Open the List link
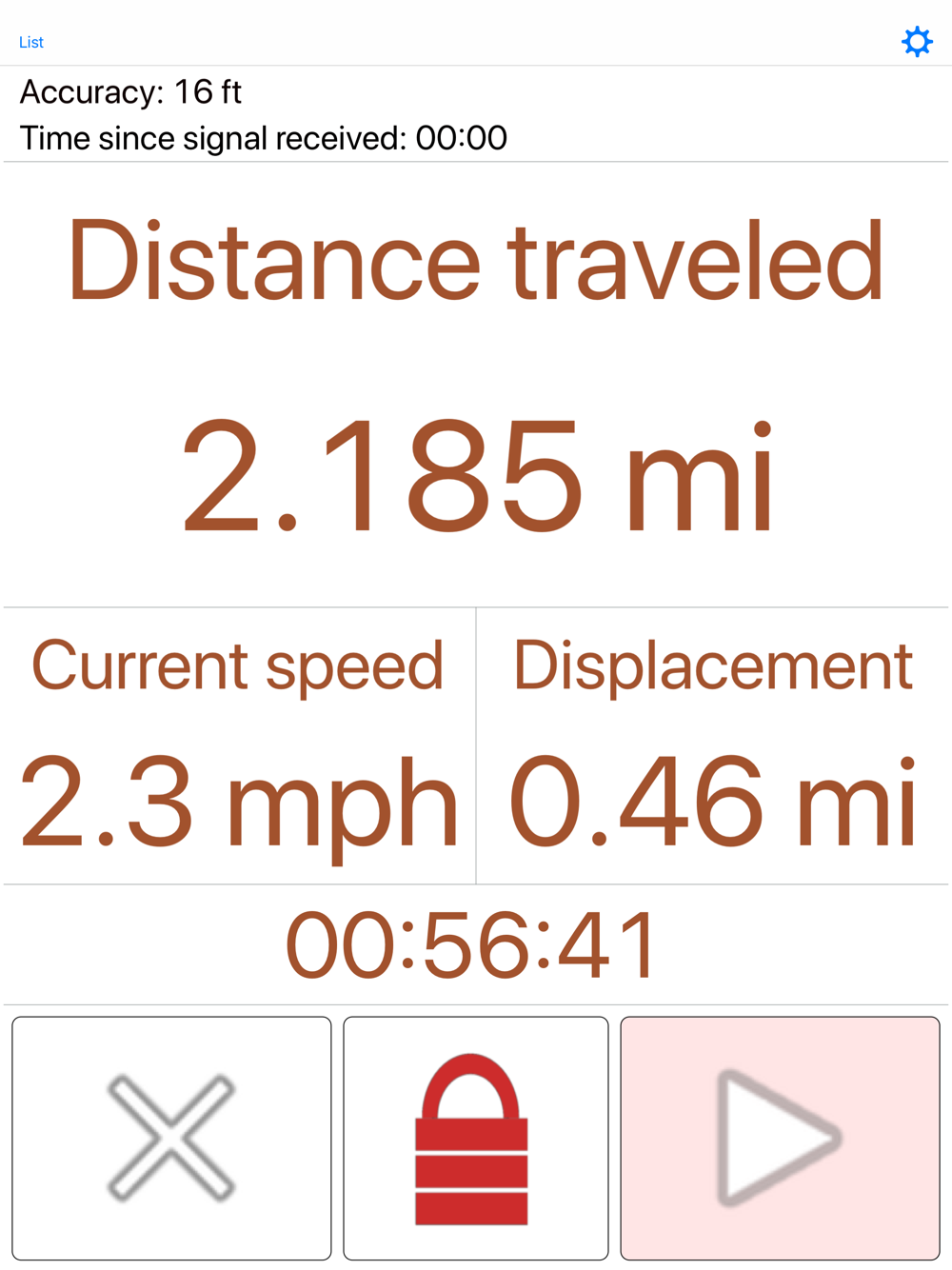This screenshot has width=952, height=1270. (31, 42)
